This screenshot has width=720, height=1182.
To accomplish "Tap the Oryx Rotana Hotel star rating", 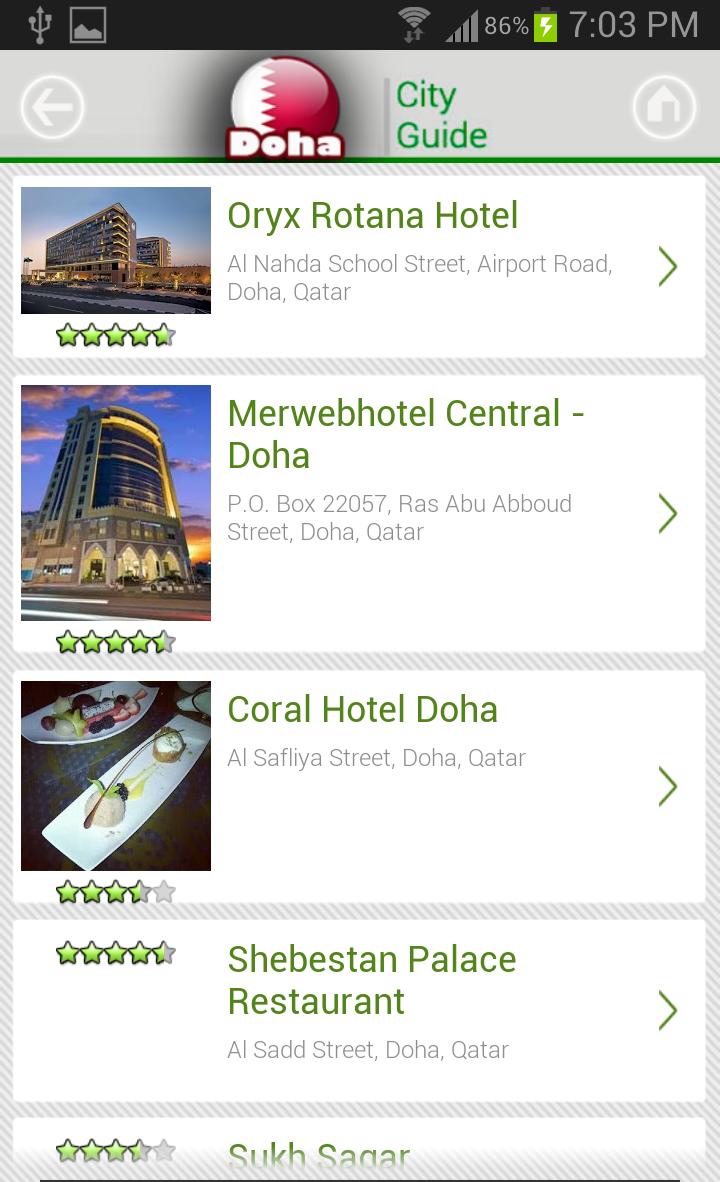I will tap(115, 334).
